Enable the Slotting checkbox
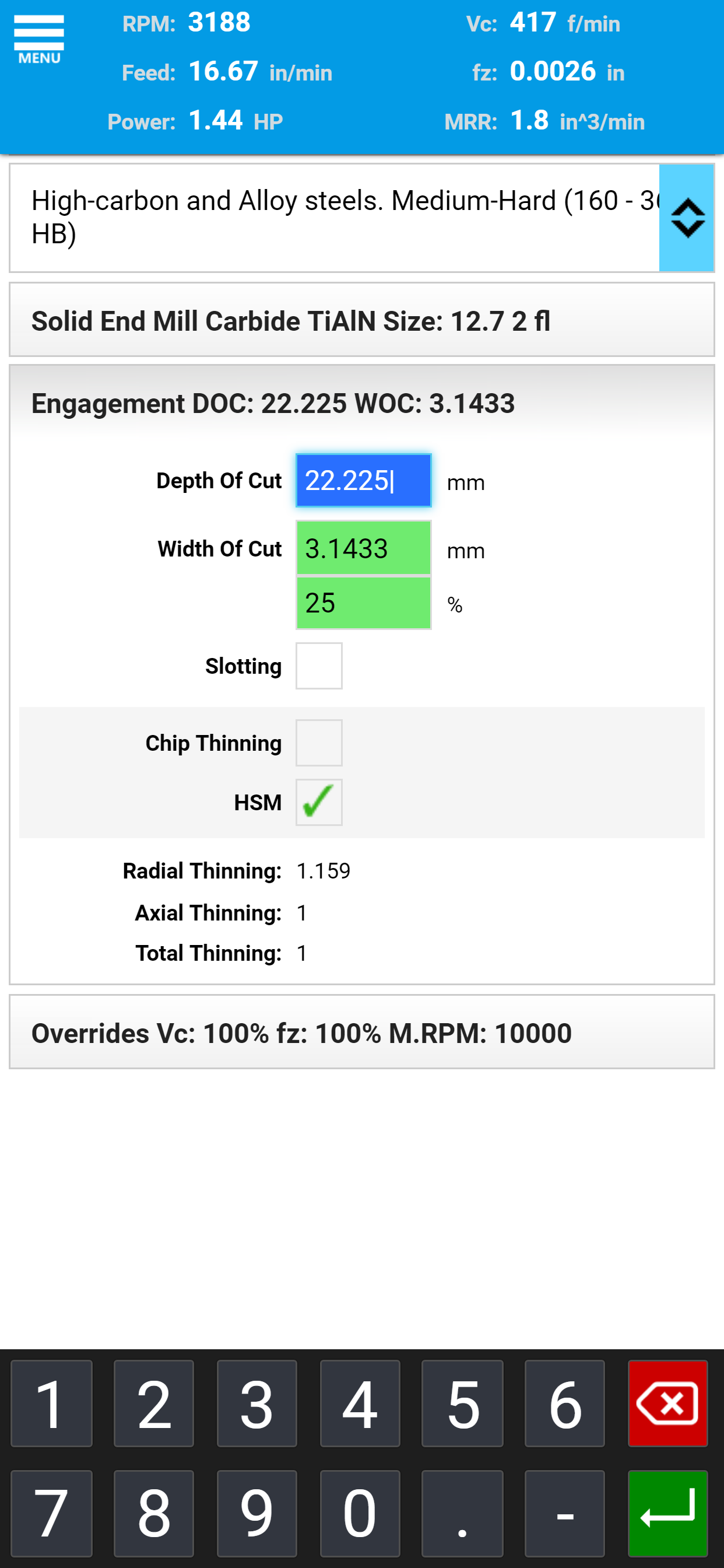Viewport: 724px width, 1568px height. (319, 666)
